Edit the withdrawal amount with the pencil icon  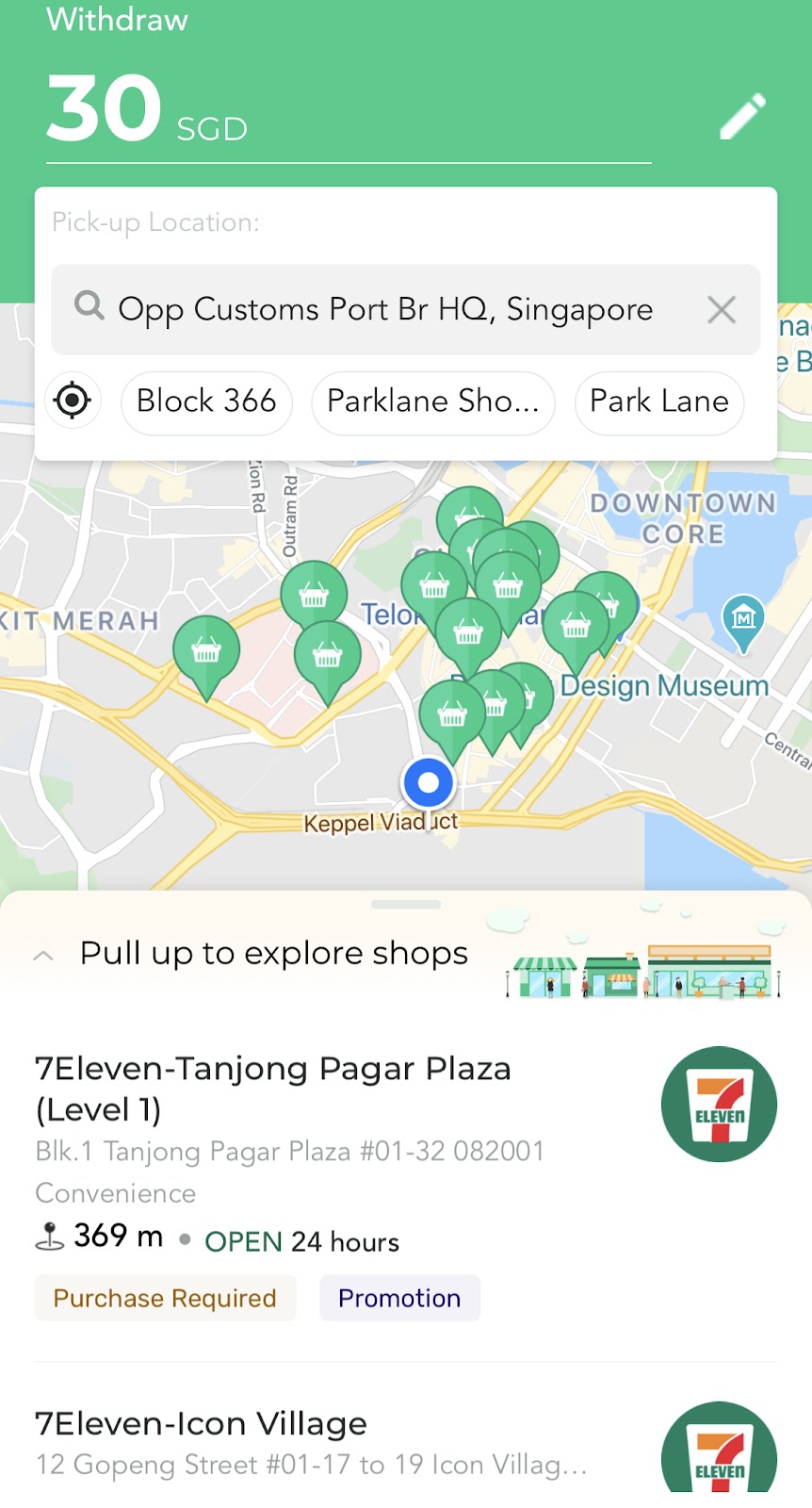pyautogui.click(x=742, y=117)
